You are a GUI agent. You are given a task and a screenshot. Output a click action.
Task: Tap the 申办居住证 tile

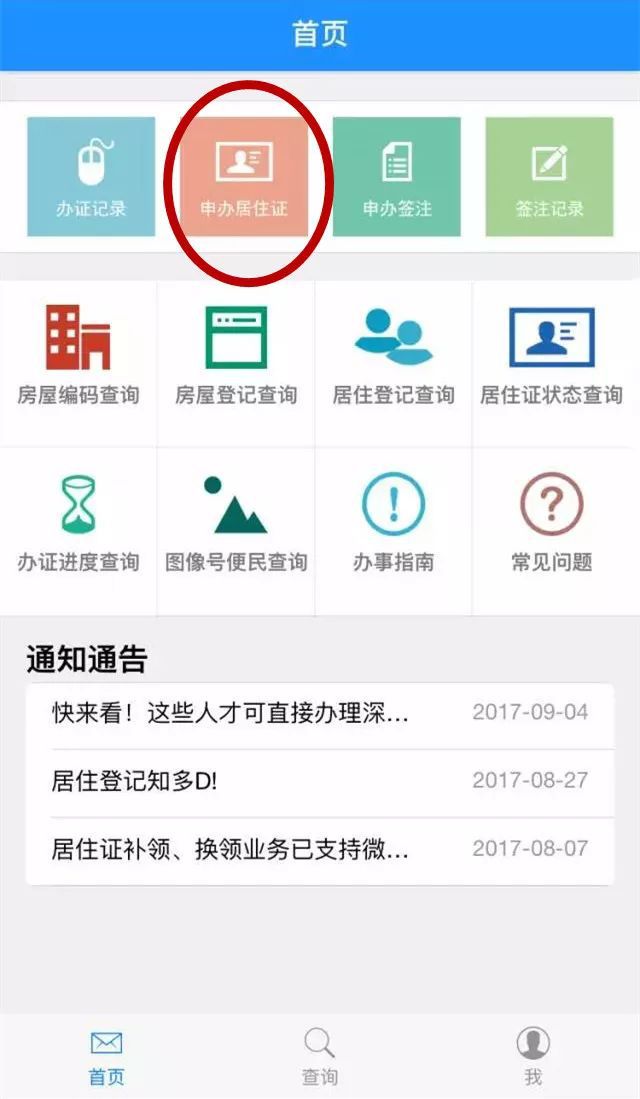(x=244, y=177)
